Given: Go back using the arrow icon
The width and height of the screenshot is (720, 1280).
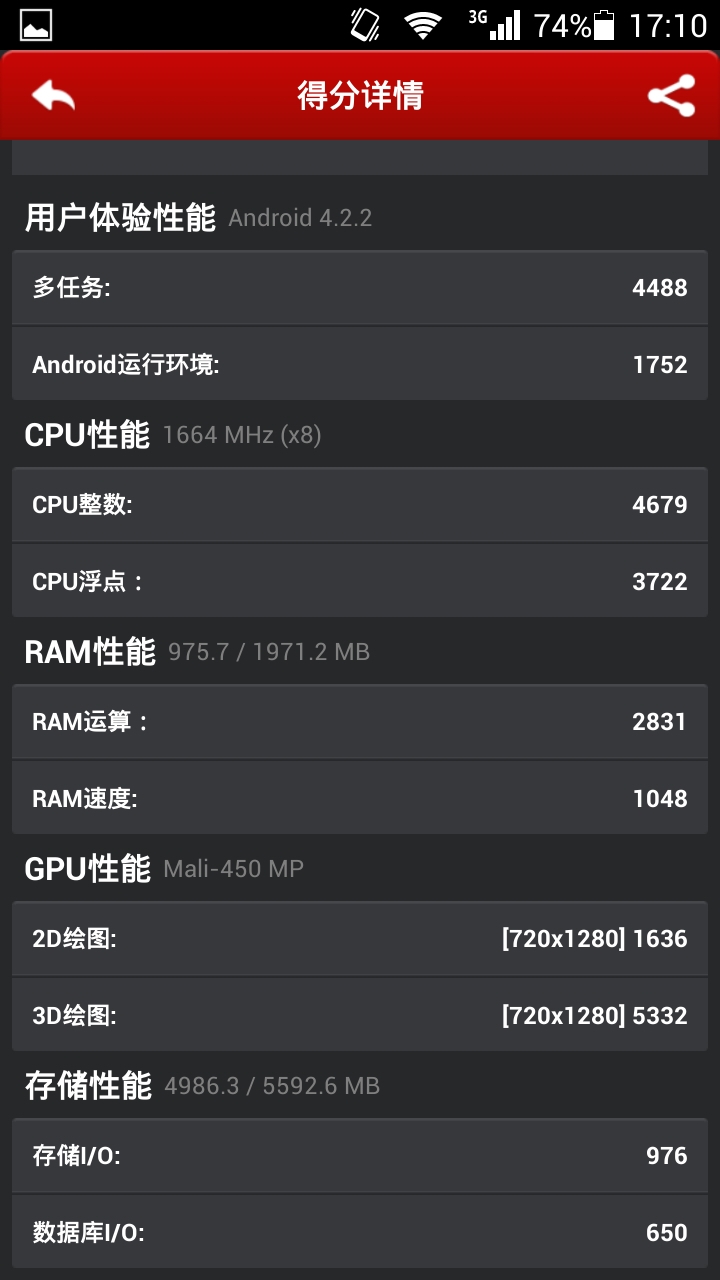Looking at the screenshot, I should coord(53,96).
